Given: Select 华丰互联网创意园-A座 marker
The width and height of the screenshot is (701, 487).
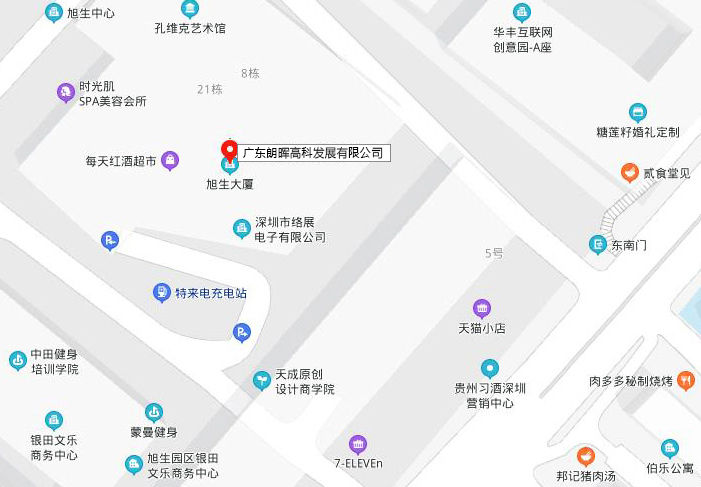Looking at the screenshot, I should point(521,13).
